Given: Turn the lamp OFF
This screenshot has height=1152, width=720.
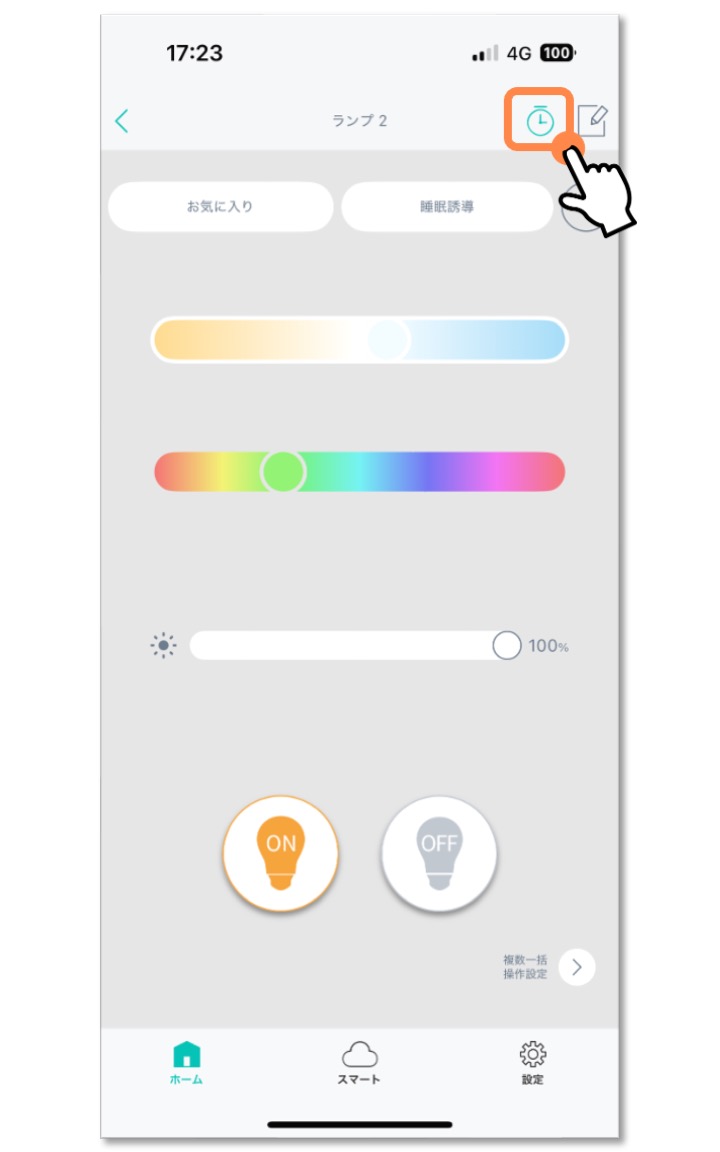Looking at the screenshot, I should pyautogui.click(x=438, y=853).
